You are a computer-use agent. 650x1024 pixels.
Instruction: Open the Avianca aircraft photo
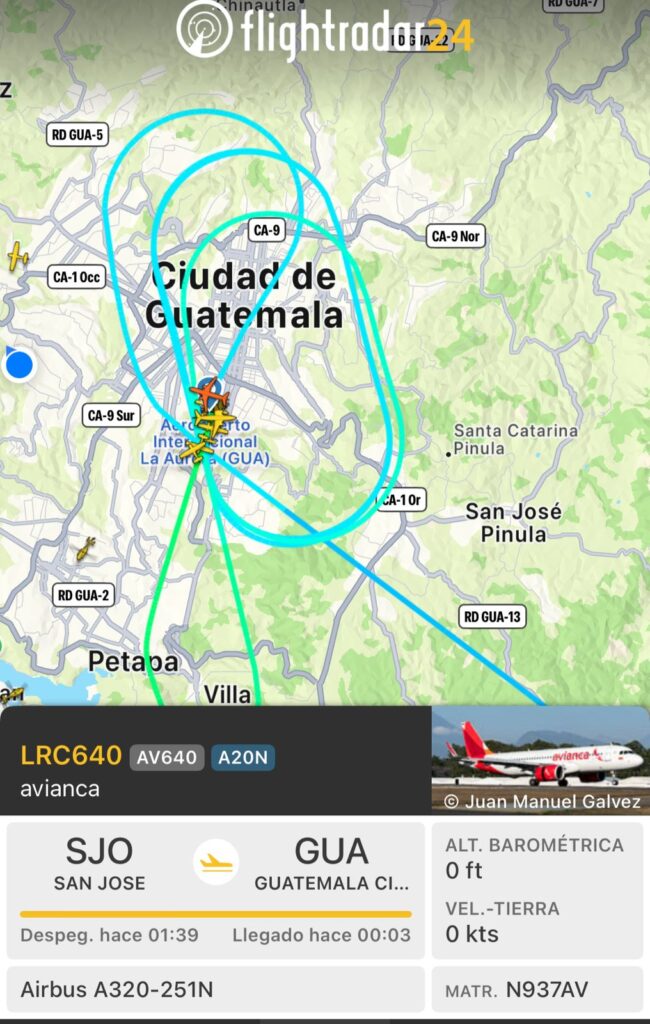[x=540, y=761]
